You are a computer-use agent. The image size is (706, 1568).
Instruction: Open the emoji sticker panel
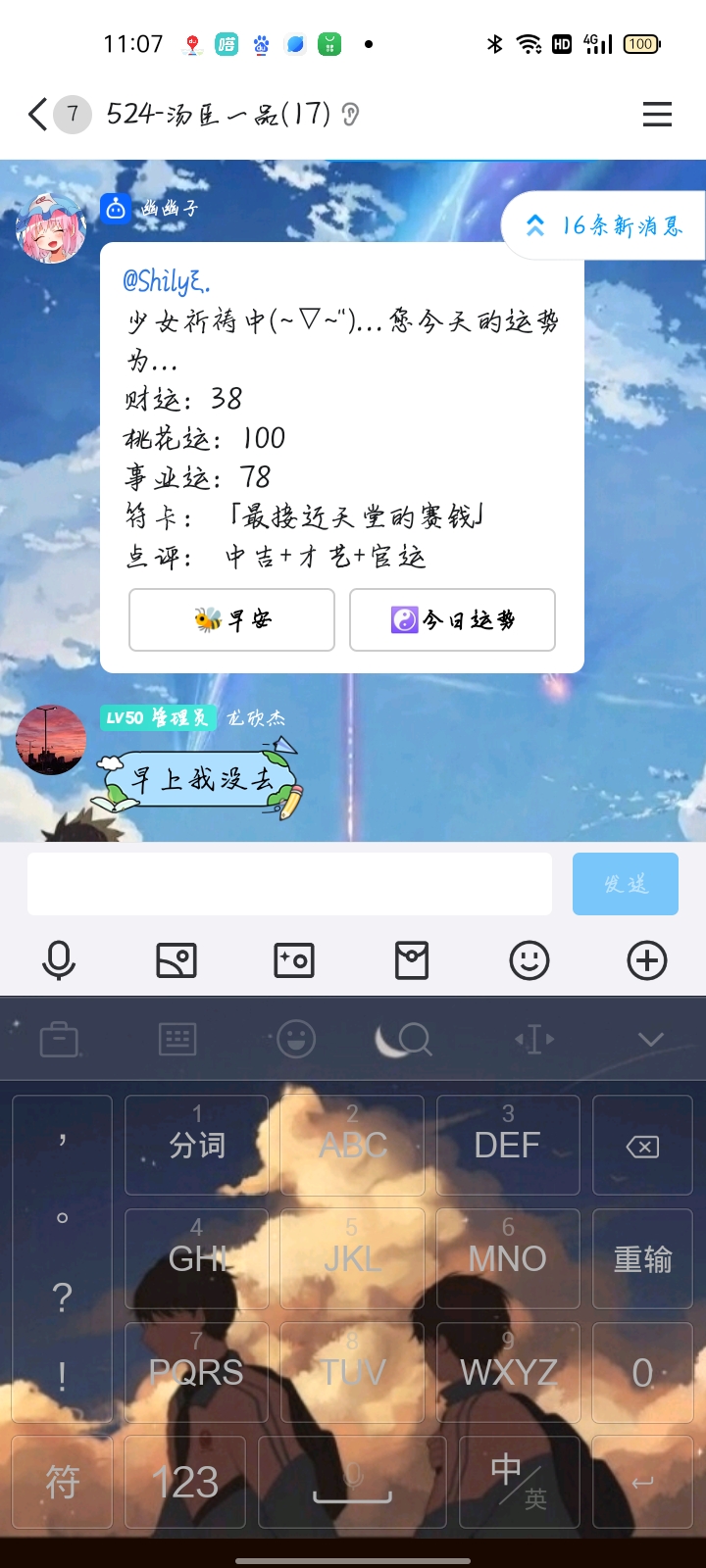coord(529,960)
